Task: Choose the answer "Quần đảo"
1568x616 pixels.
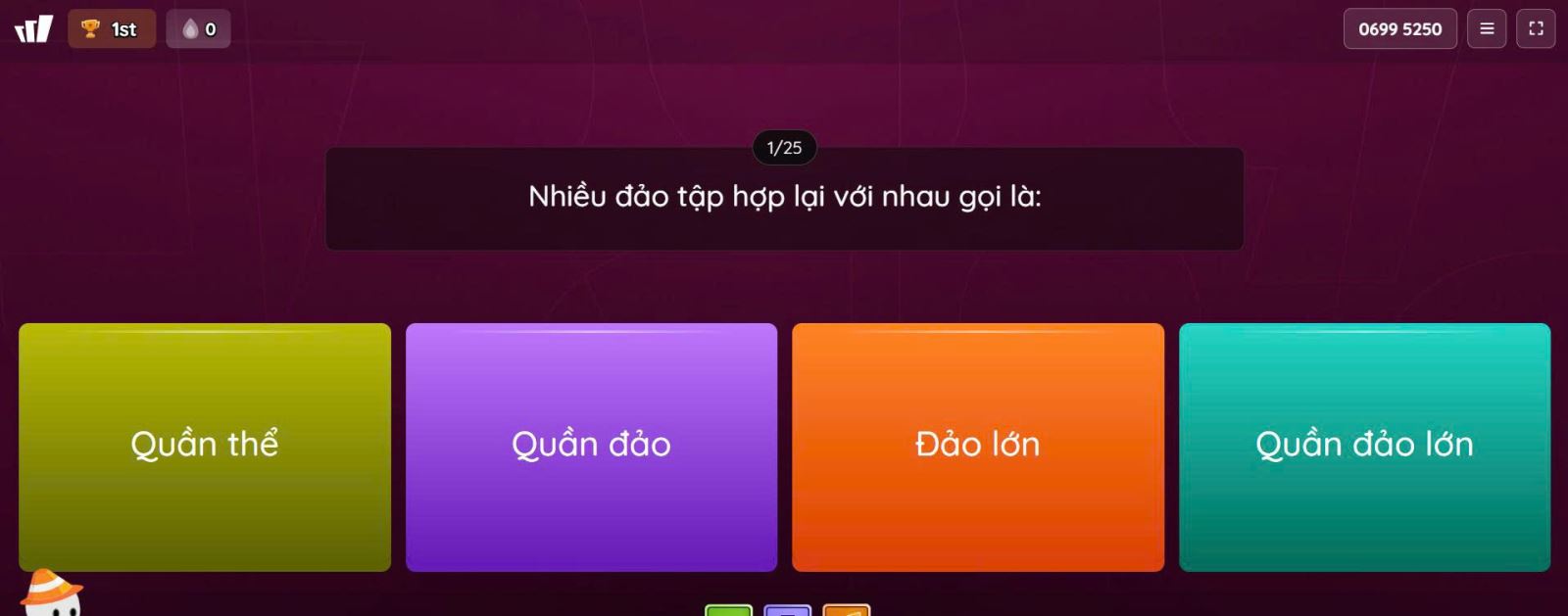Action: click(591, 447)
